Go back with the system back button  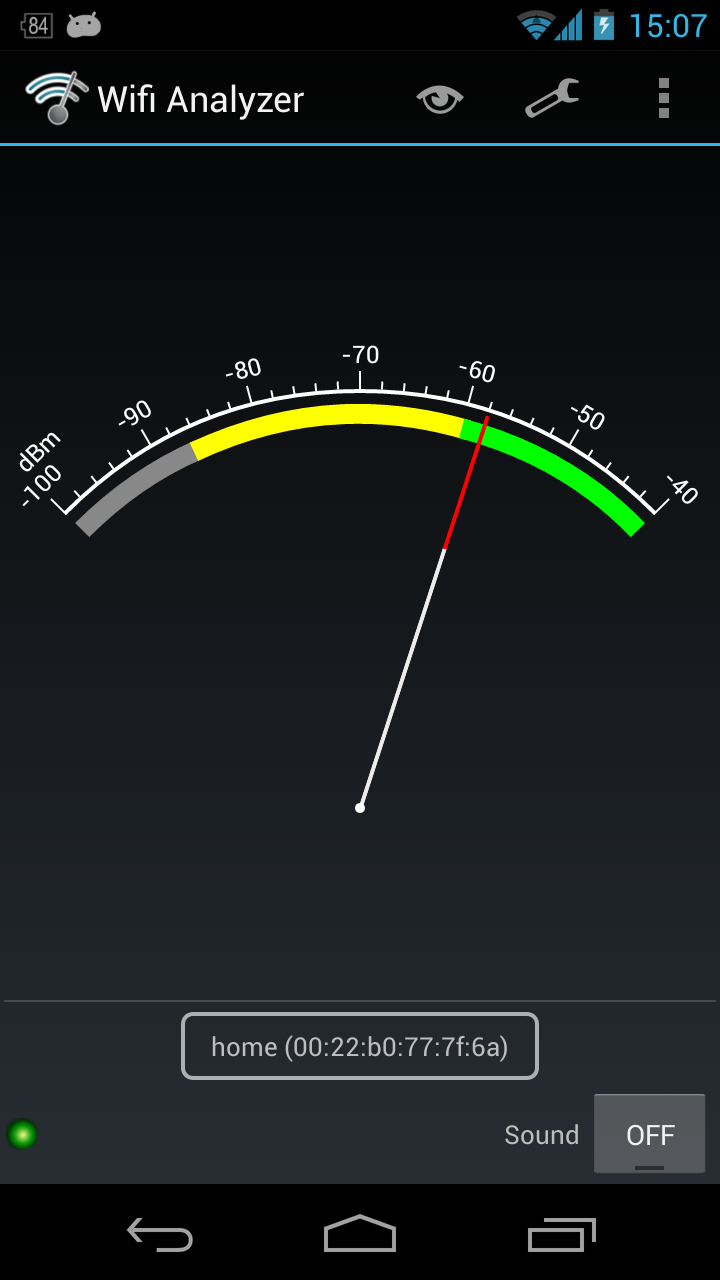[160, 1234]
